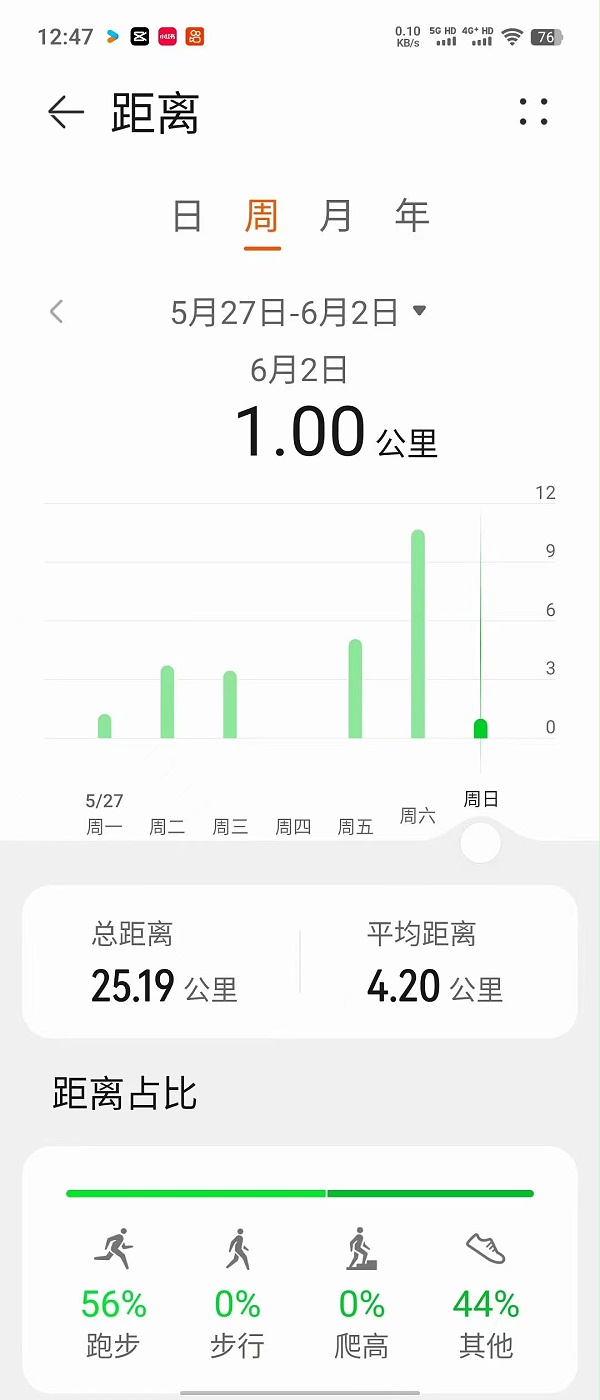Switch to the 日 tab
The height and width of the screenshot is (1400, 600).
coord(188,216)
